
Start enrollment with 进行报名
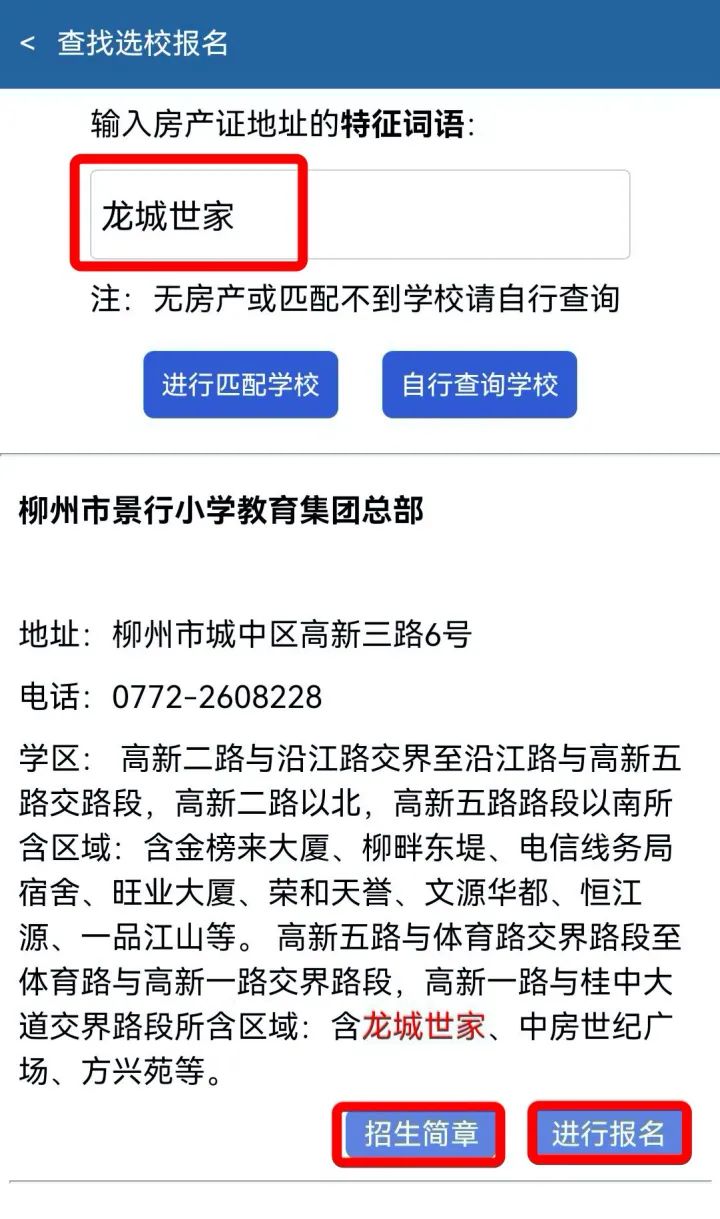pyautogui.click(x=609, y=1134)
